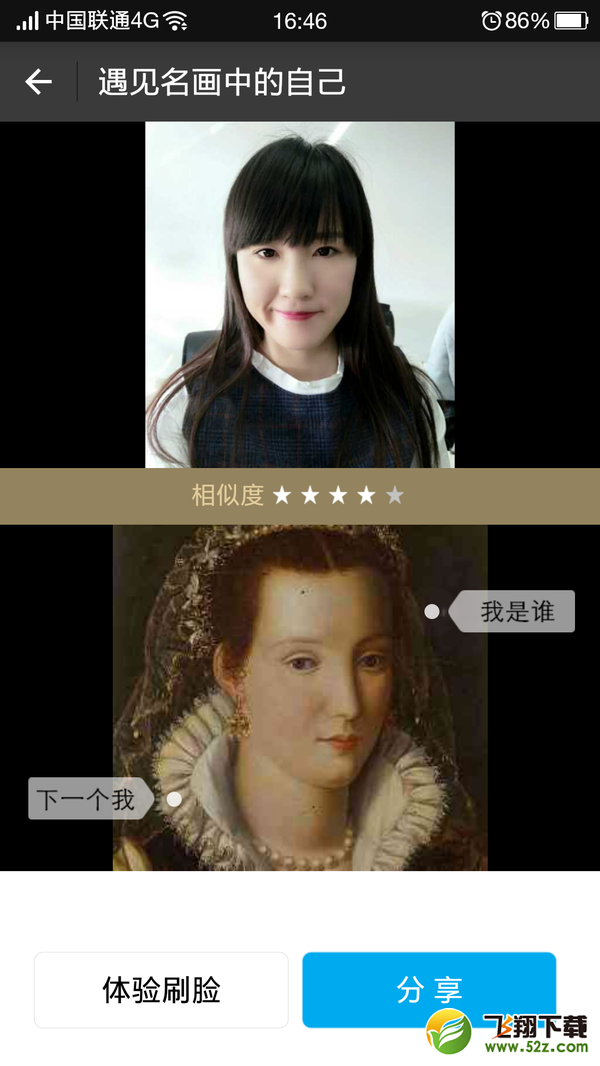Image resolution: width=600 pixels, height=1066 pixels.
Task: Show the next match via 下一个我
Action: tap(87, 799)
